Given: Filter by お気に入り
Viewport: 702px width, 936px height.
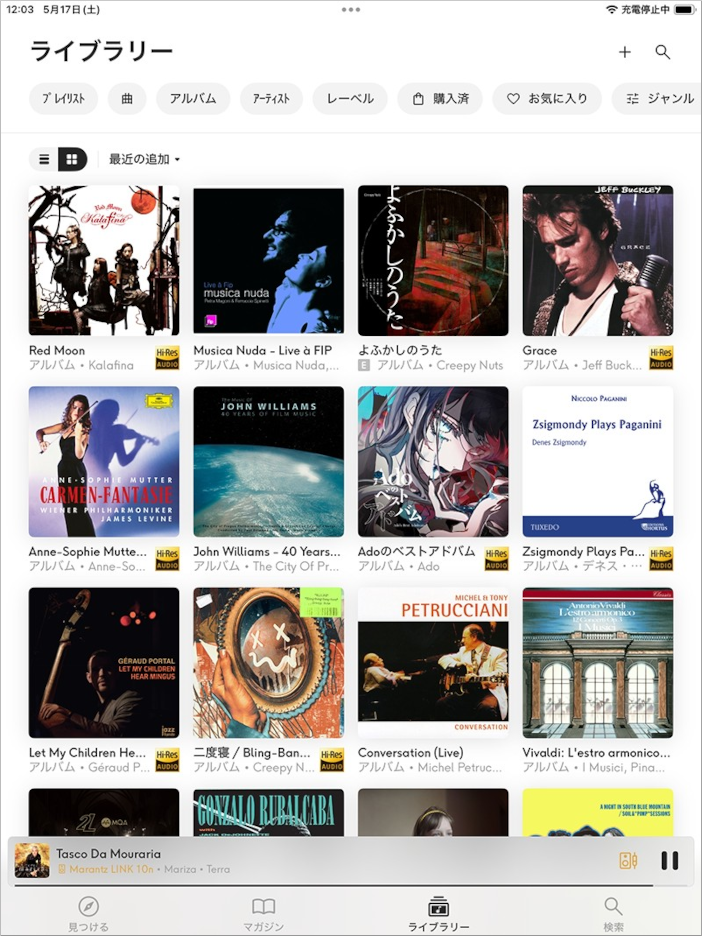Looking at the screenshot, I should click(x=547, y=99).
